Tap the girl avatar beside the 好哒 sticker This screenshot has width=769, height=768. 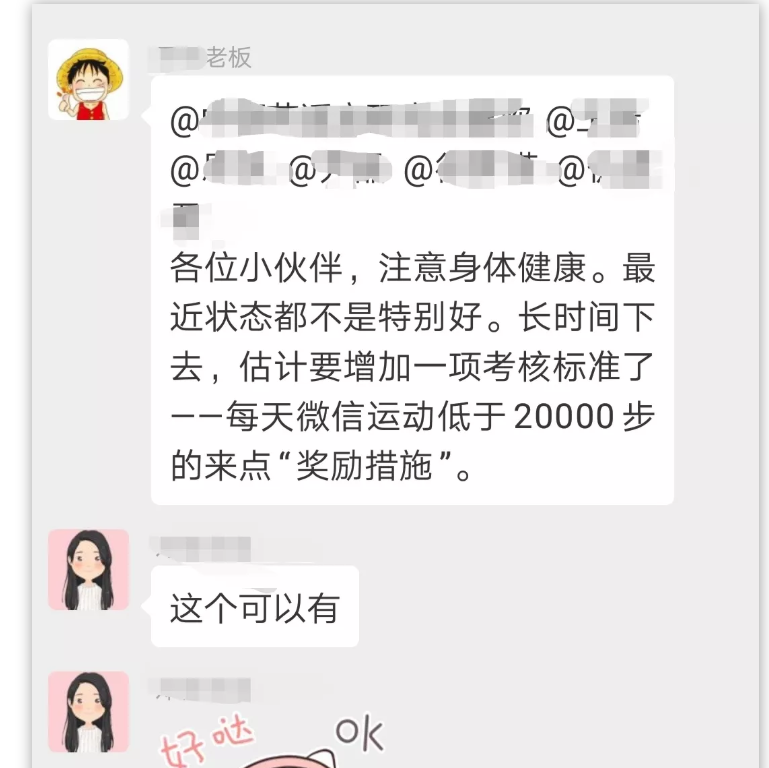(88, 711)
